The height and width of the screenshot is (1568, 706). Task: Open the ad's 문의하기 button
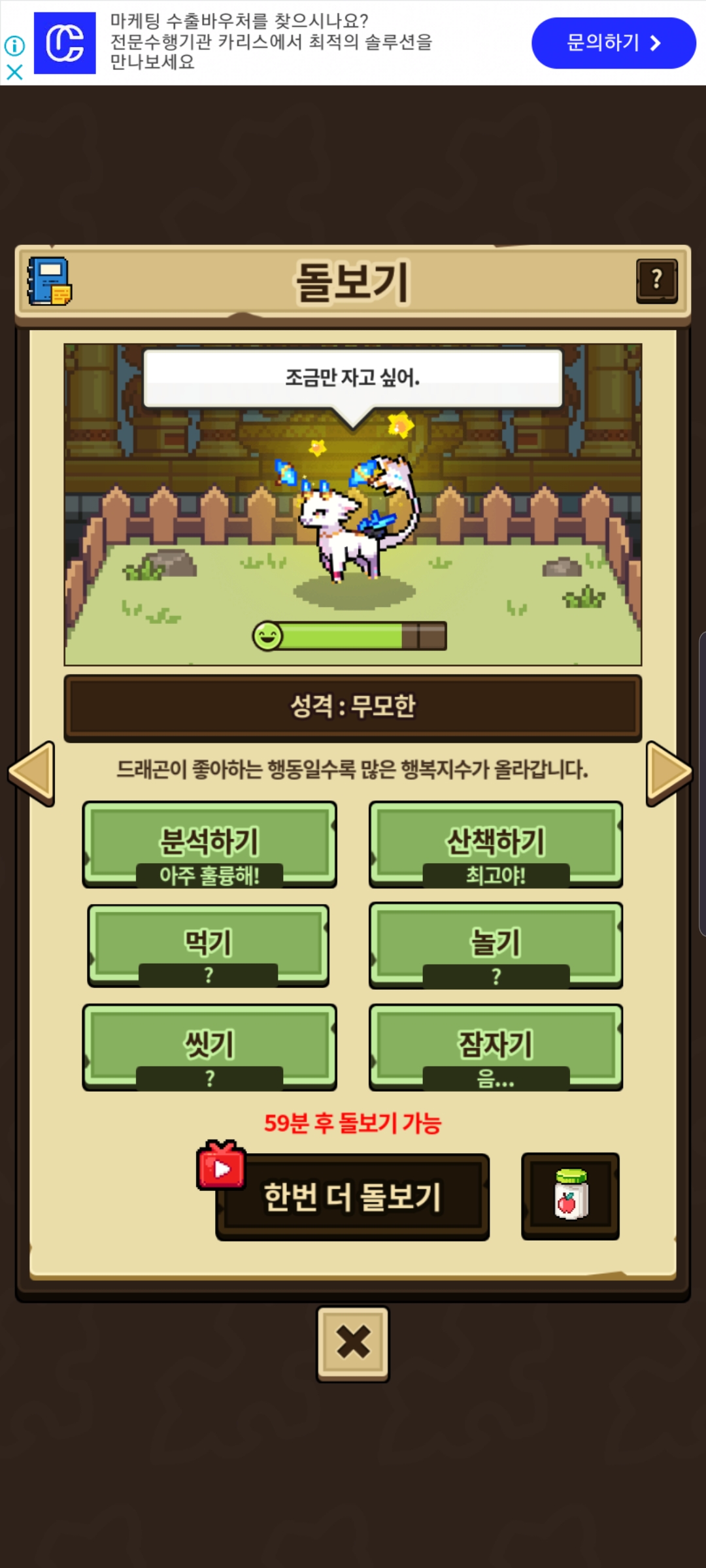(x=613, y=43)
